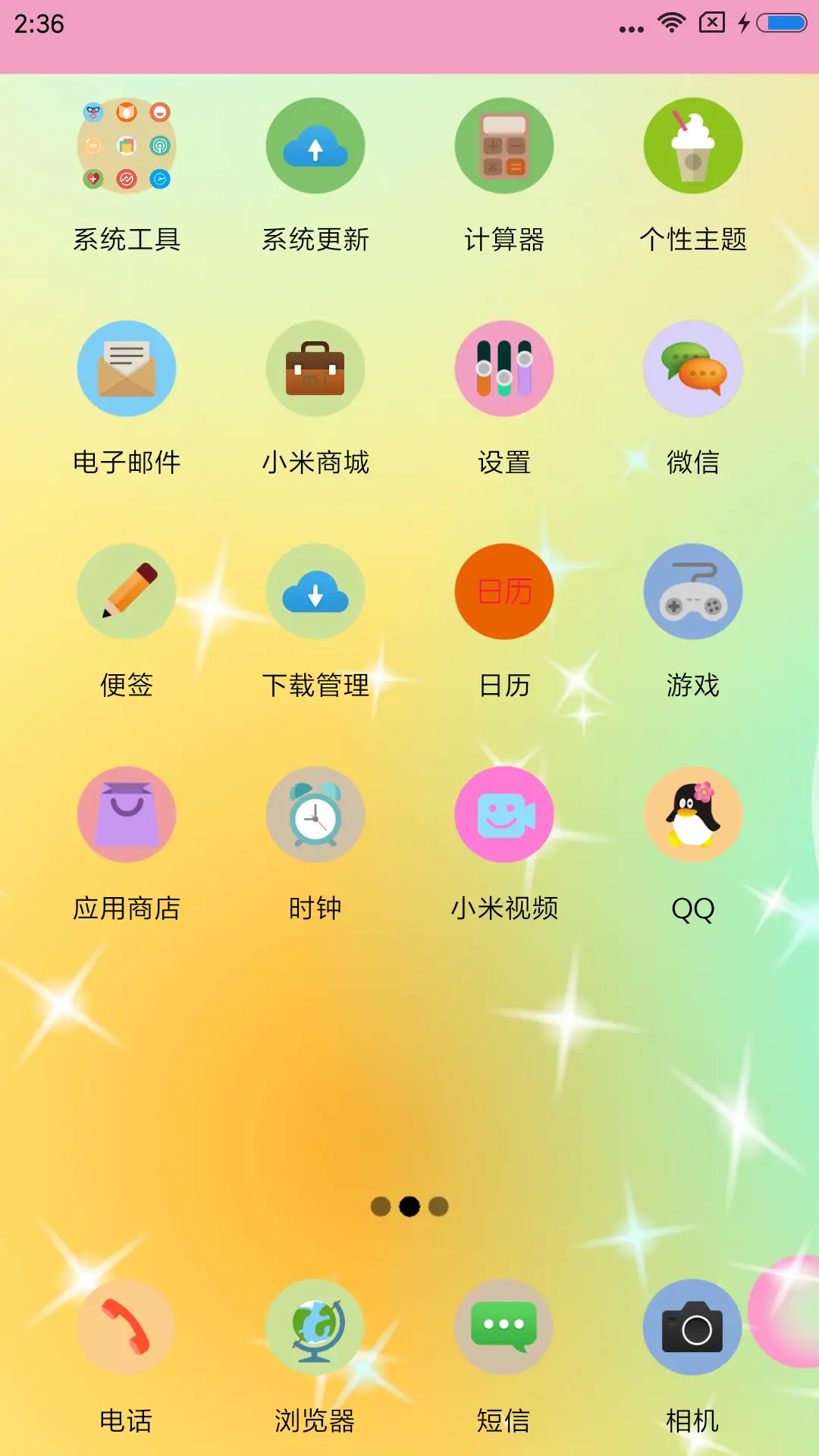Launch the 个性主题 themes app
This screenshot has width=819, height=1456.
pyautogui.click(x=692, y=146)
